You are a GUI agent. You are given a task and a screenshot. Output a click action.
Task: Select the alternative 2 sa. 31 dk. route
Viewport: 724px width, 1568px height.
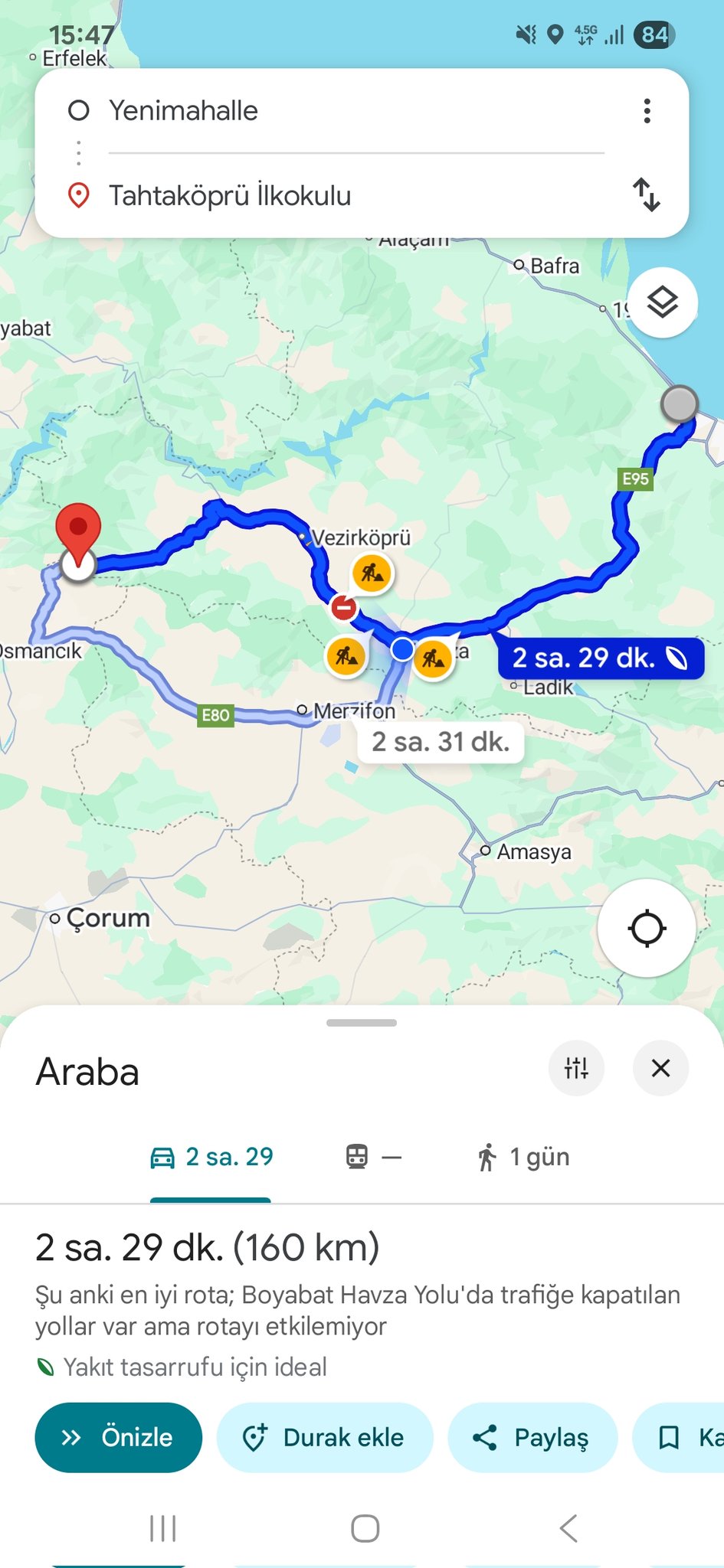[x=441, y=742]
